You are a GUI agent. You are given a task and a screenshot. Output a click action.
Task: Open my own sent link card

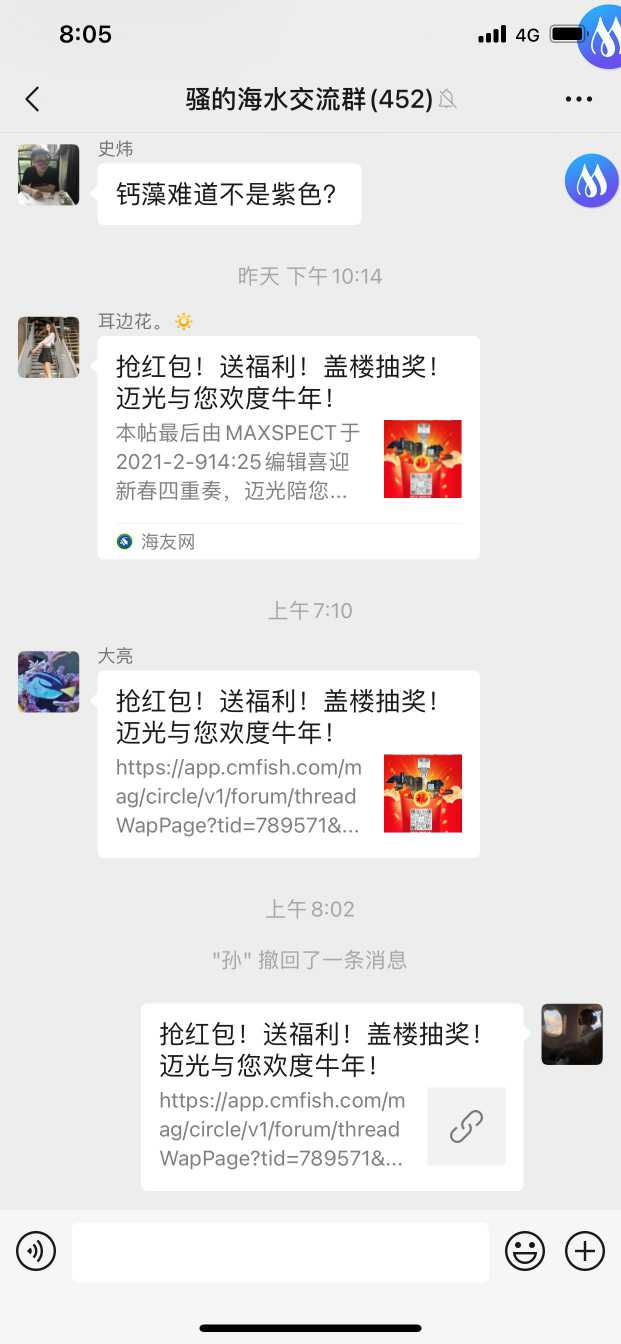click(331, 1097)
